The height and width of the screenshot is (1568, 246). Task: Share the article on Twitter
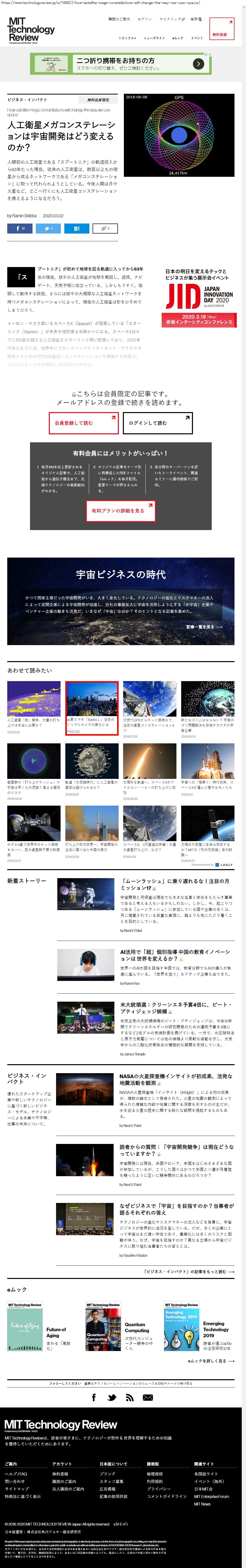tap(48, 228)
